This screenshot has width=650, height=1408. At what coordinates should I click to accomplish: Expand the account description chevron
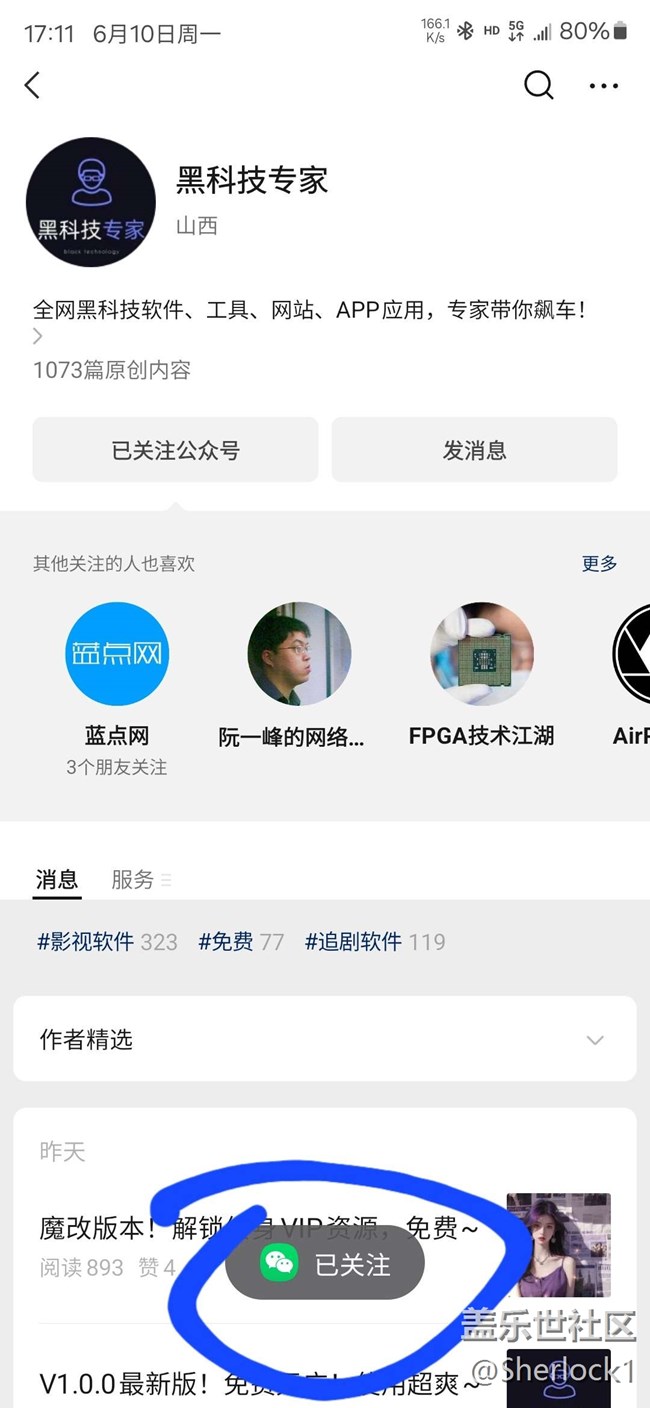tap(38, 336)
